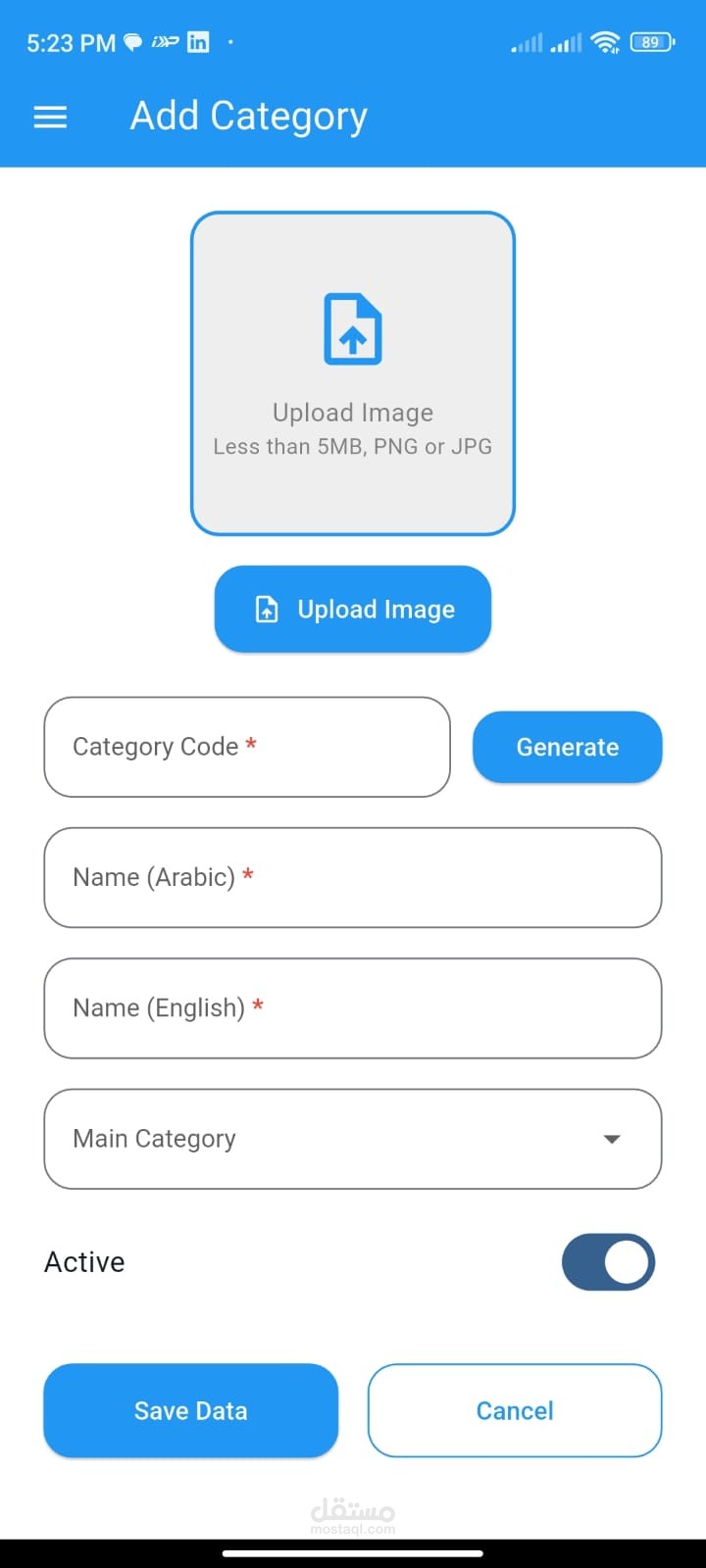Enter the Name (Arabic) field
Screen dimensions: 706x1568
[x=353, y=877]
